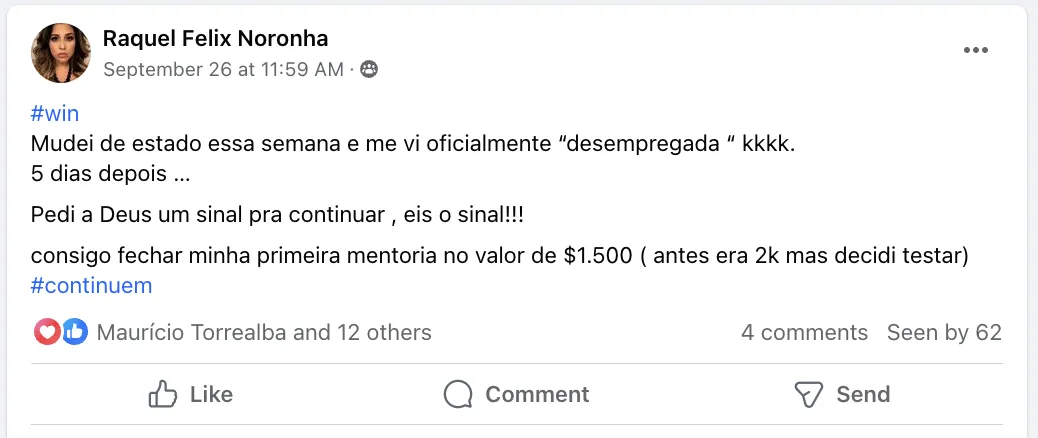1038x438 pixels.
Task: Send Raquel's post to someone
Action: point(841,394)
